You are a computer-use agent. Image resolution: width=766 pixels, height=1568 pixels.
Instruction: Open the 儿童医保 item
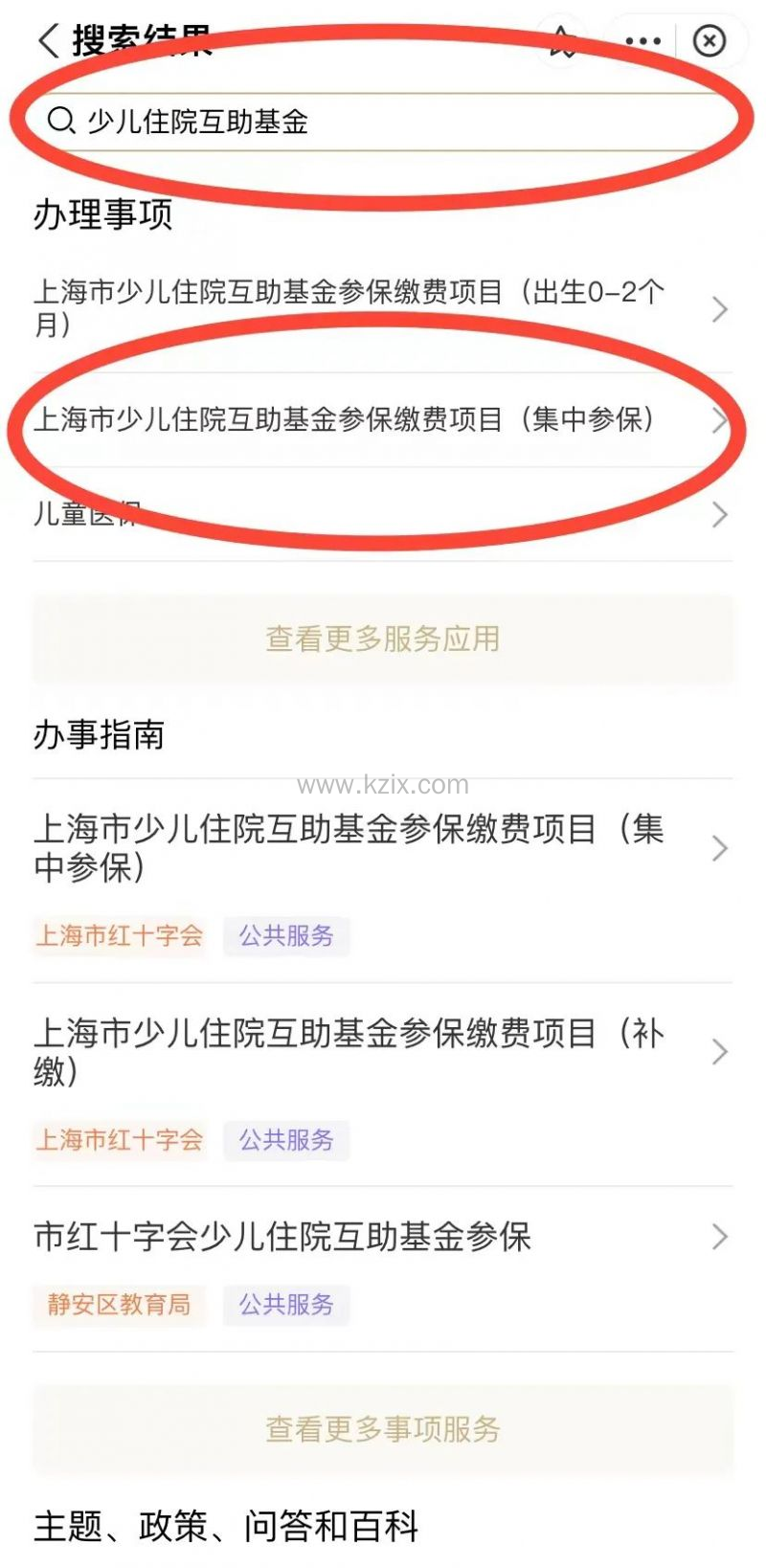tap(381, 514)
